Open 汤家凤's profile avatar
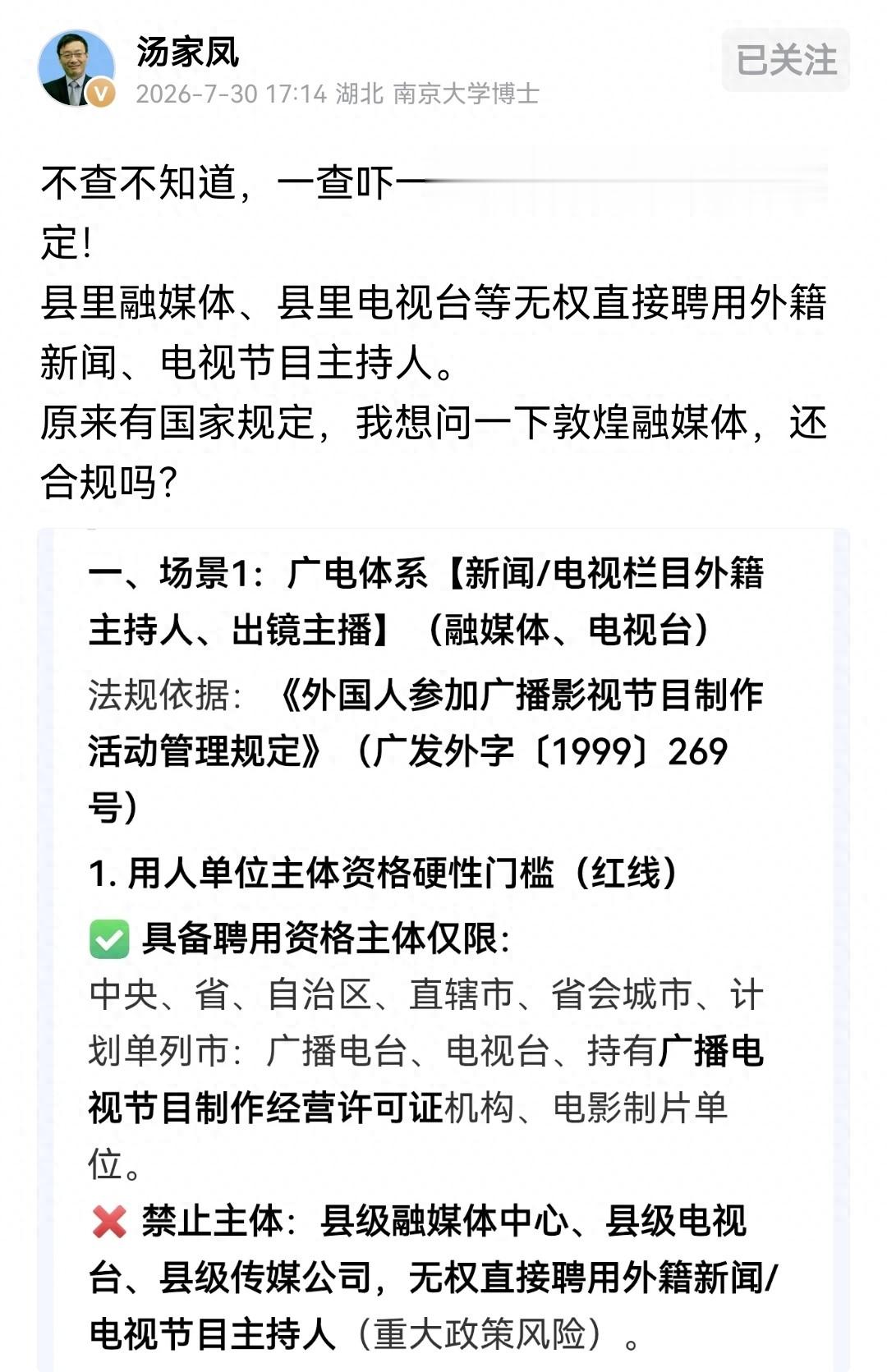The height and width of the screenshot is (1372, 887). pos(76,68)
